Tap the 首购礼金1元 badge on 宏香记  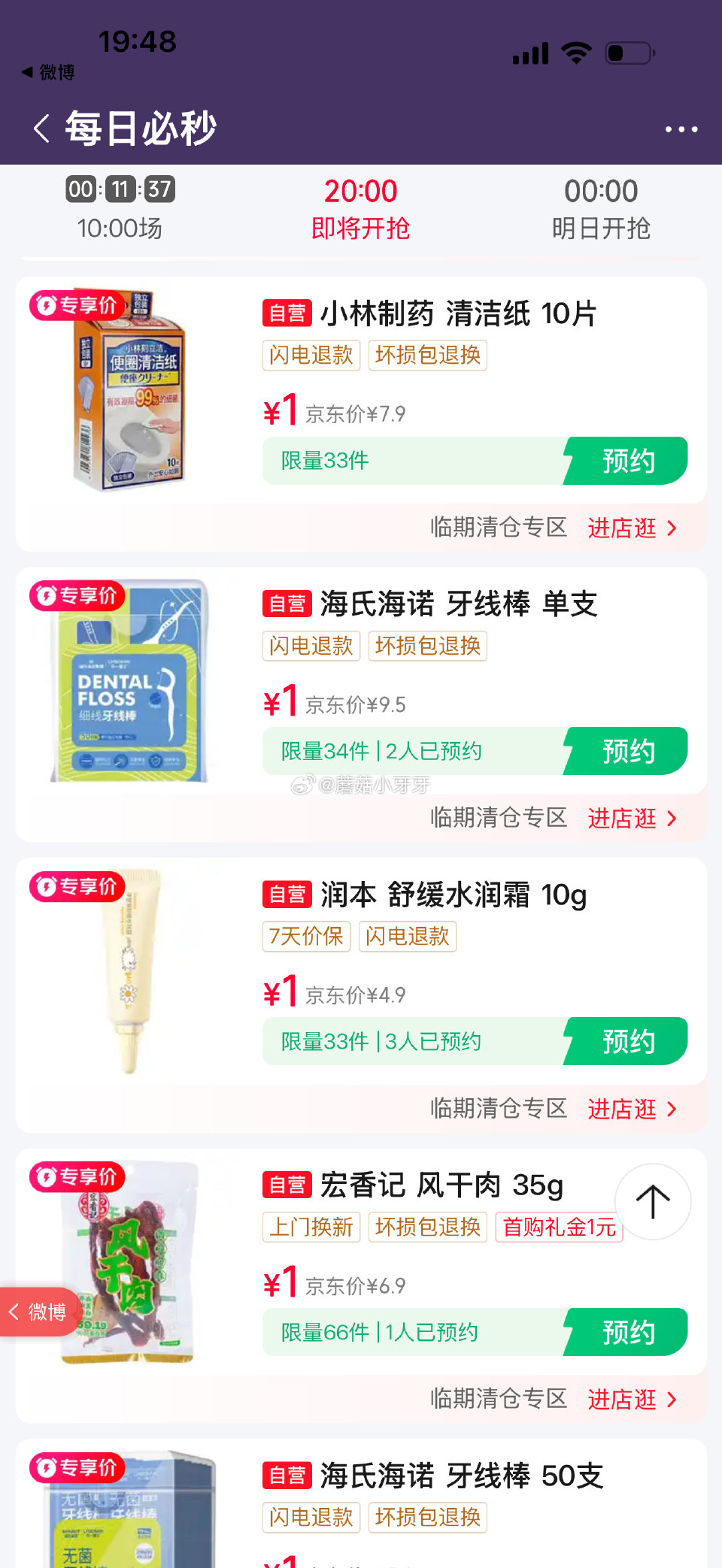[x=558, y=1227]
